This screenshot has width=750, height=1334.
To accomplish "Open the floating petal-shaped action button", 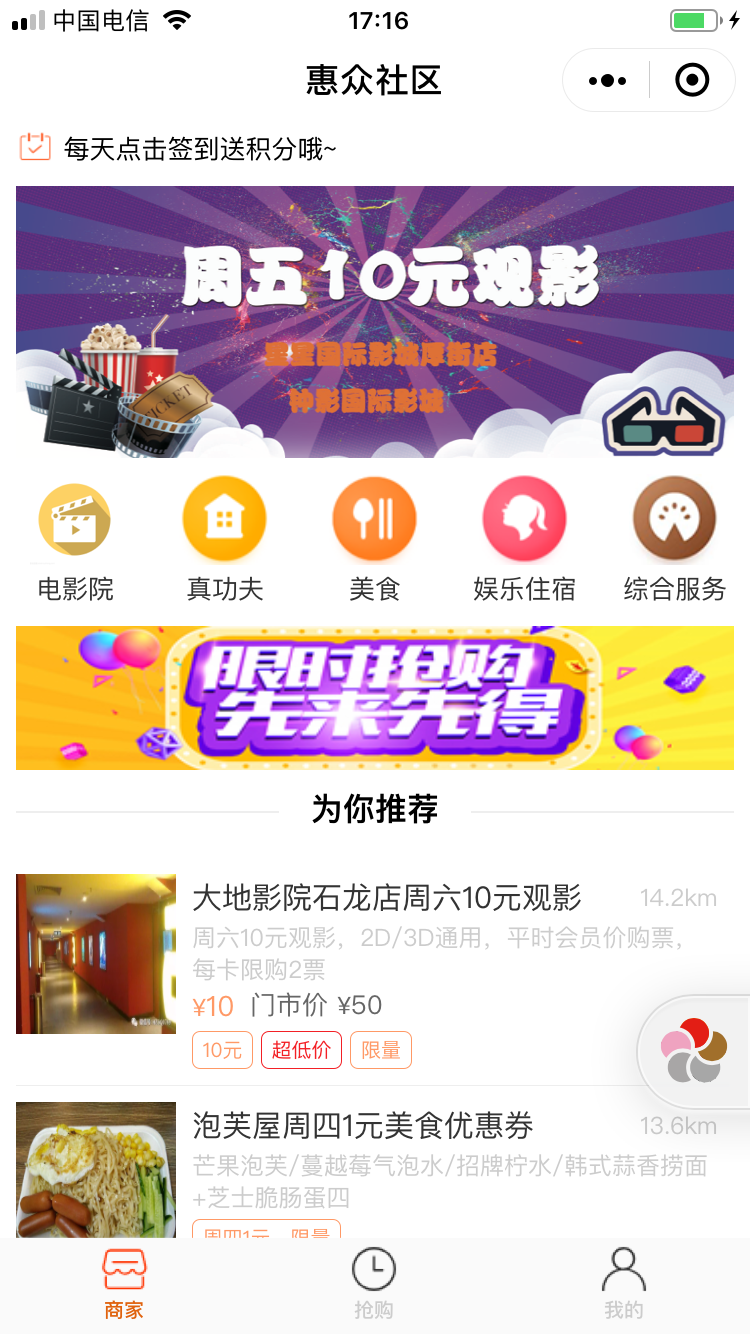I will [x=694, y=1051].
